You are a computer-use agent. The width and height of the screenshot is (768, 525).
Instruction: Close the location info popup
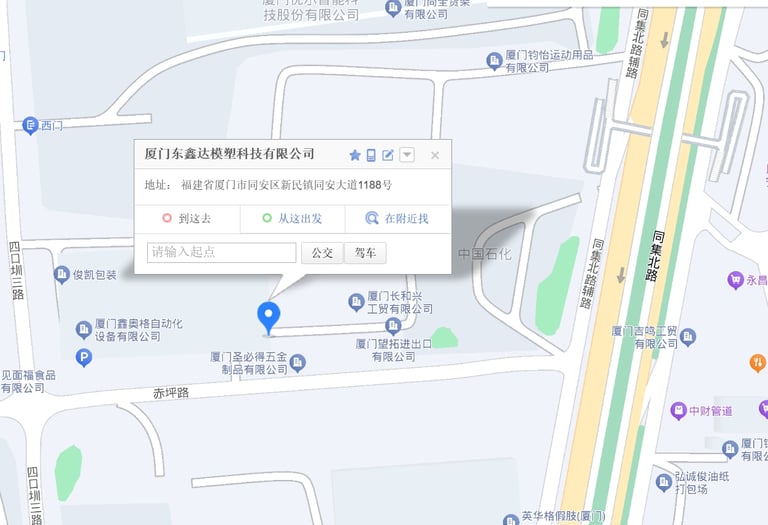click(435, 155)
